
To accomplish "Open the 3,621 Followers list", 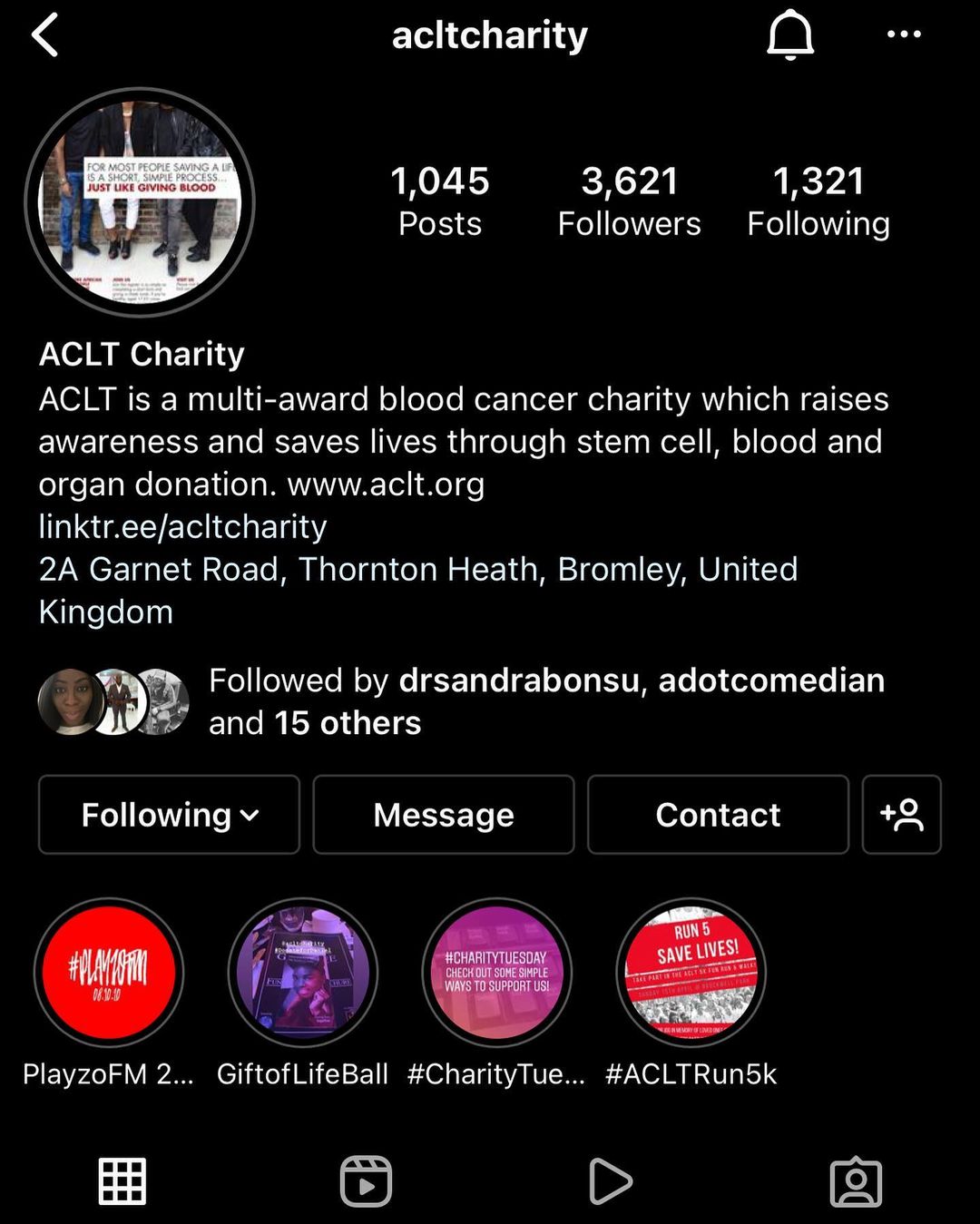I will (629, 201).
